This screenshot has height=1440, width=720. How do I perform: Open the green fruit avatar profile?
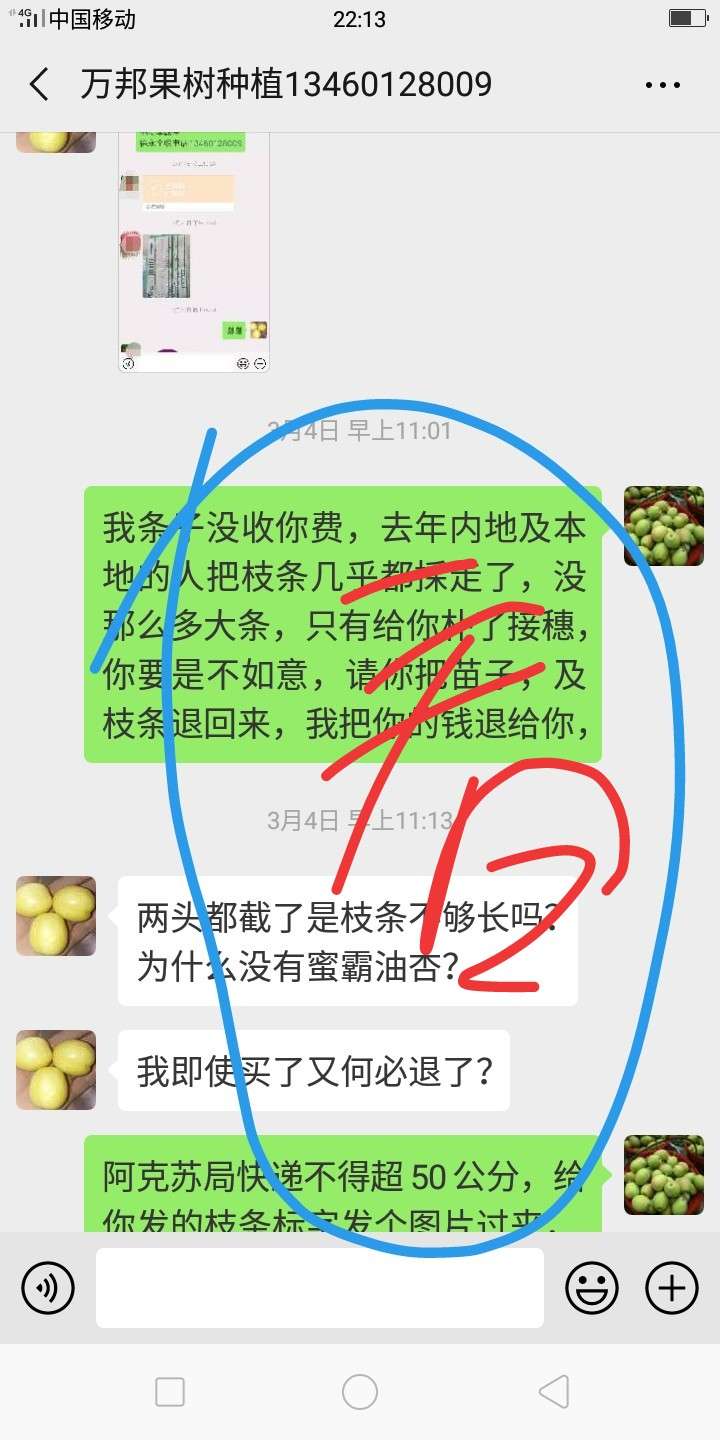tap(663, 526)
